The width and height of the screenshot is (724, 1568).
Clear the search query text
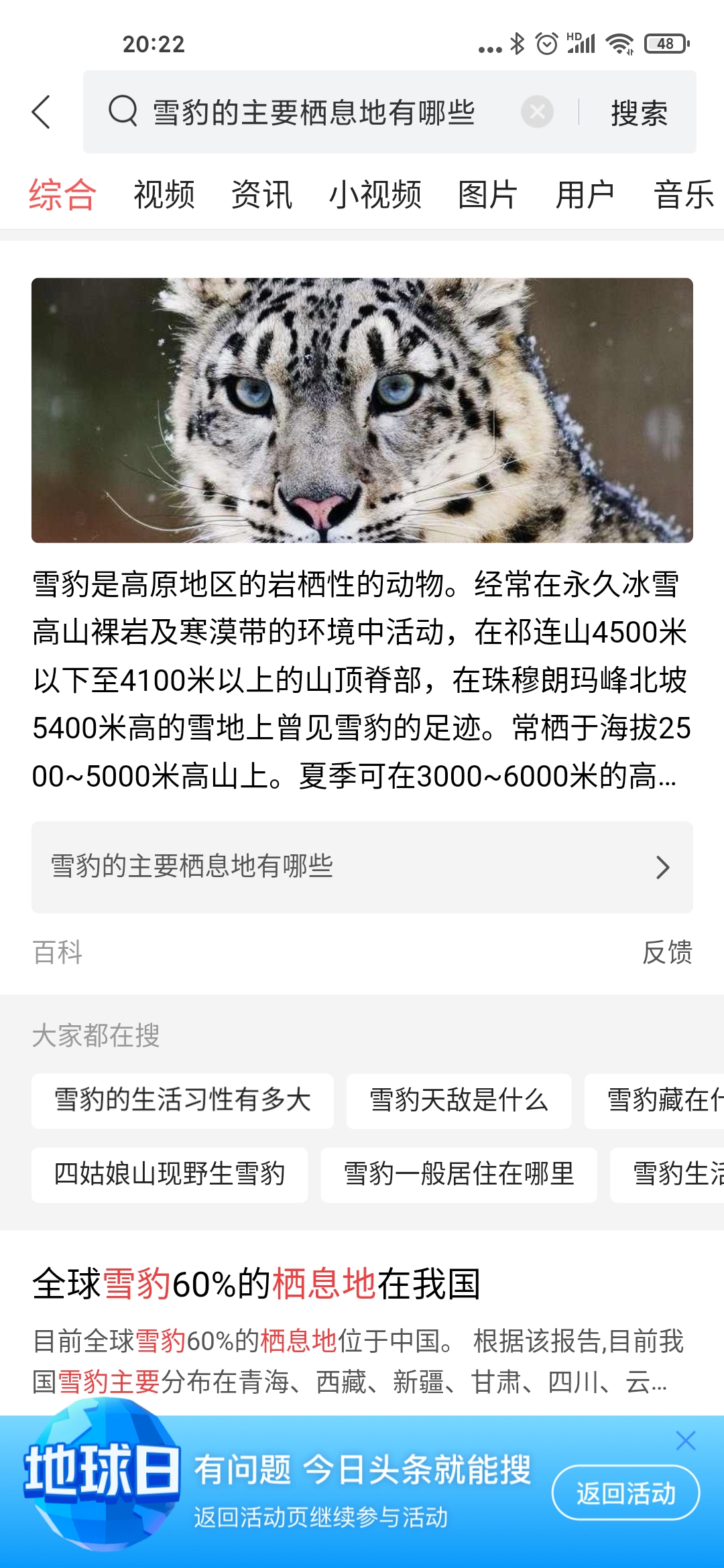tap(537, 112)
